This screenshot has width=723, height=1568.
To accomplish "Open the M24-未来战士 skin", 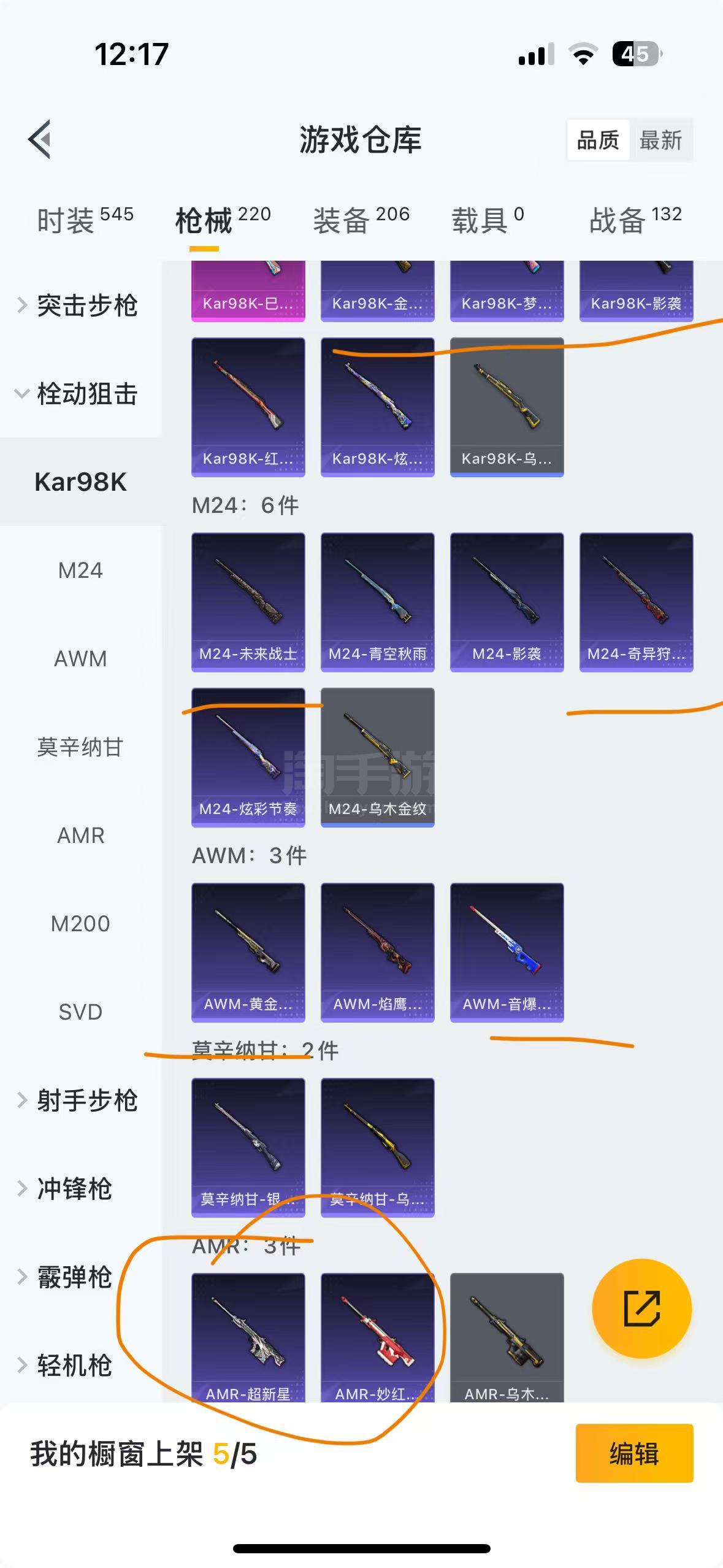I will [248, 602].
